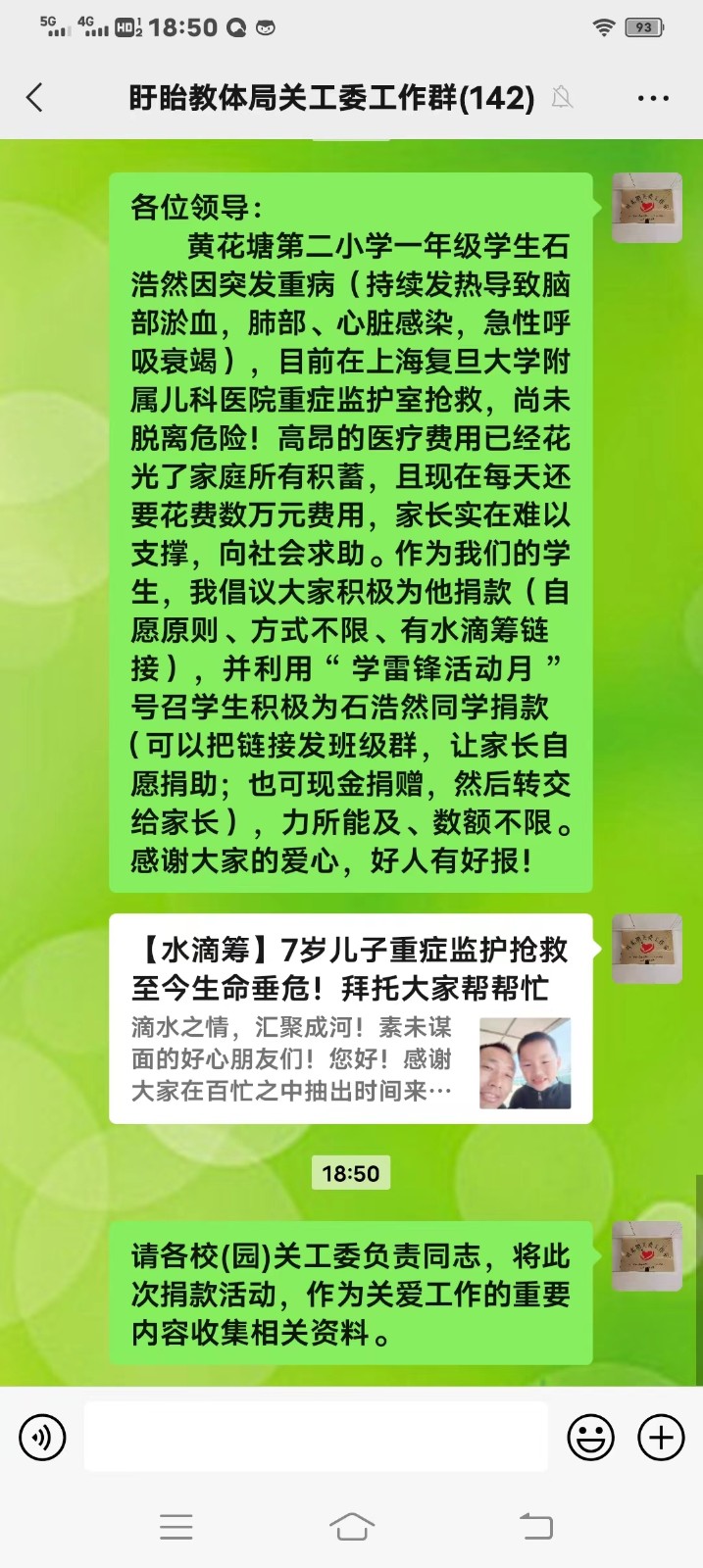Open the system recent apps menu
The height and width of the screenshot is (1568, 703).
(x=176, y=1526)
